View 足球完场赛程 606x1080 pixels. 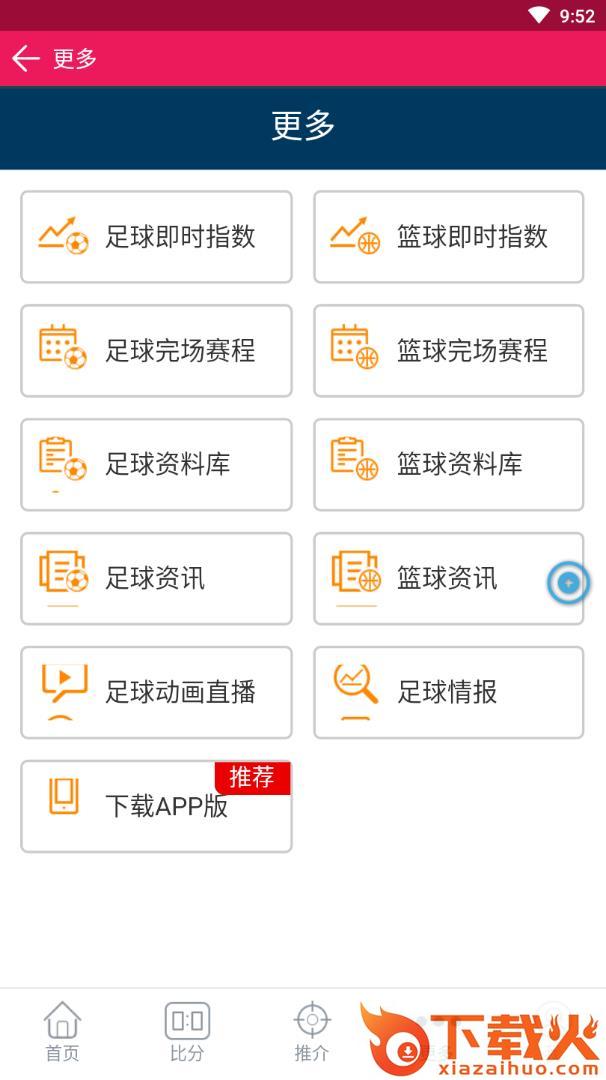(156, 351)
